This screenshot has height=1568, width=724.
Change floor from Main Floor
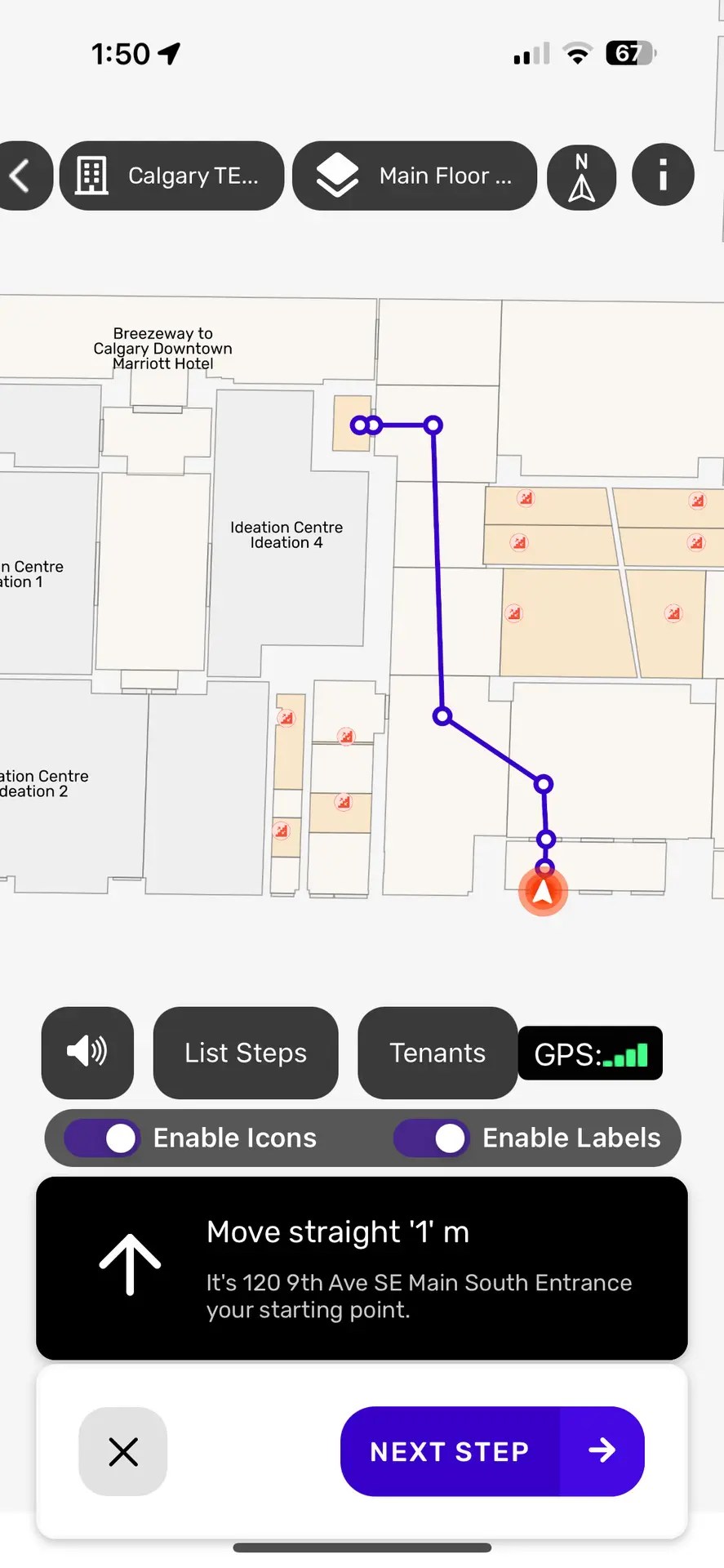point(415,176)
